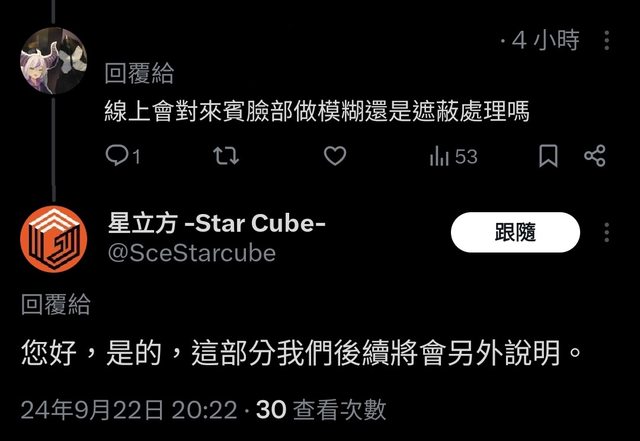Share the first reply tweet
The image size is (640, 441).
point(595,156)
